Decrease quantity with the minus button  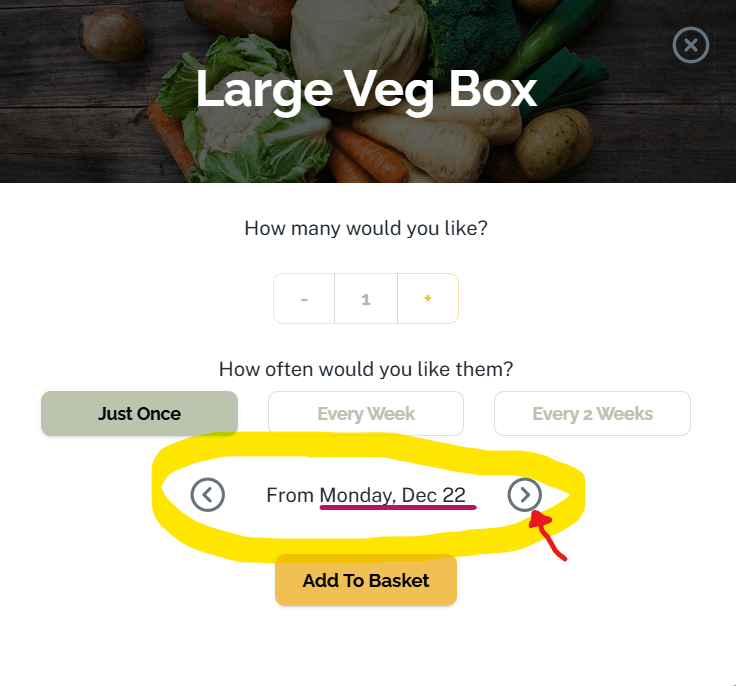point(304,299)
